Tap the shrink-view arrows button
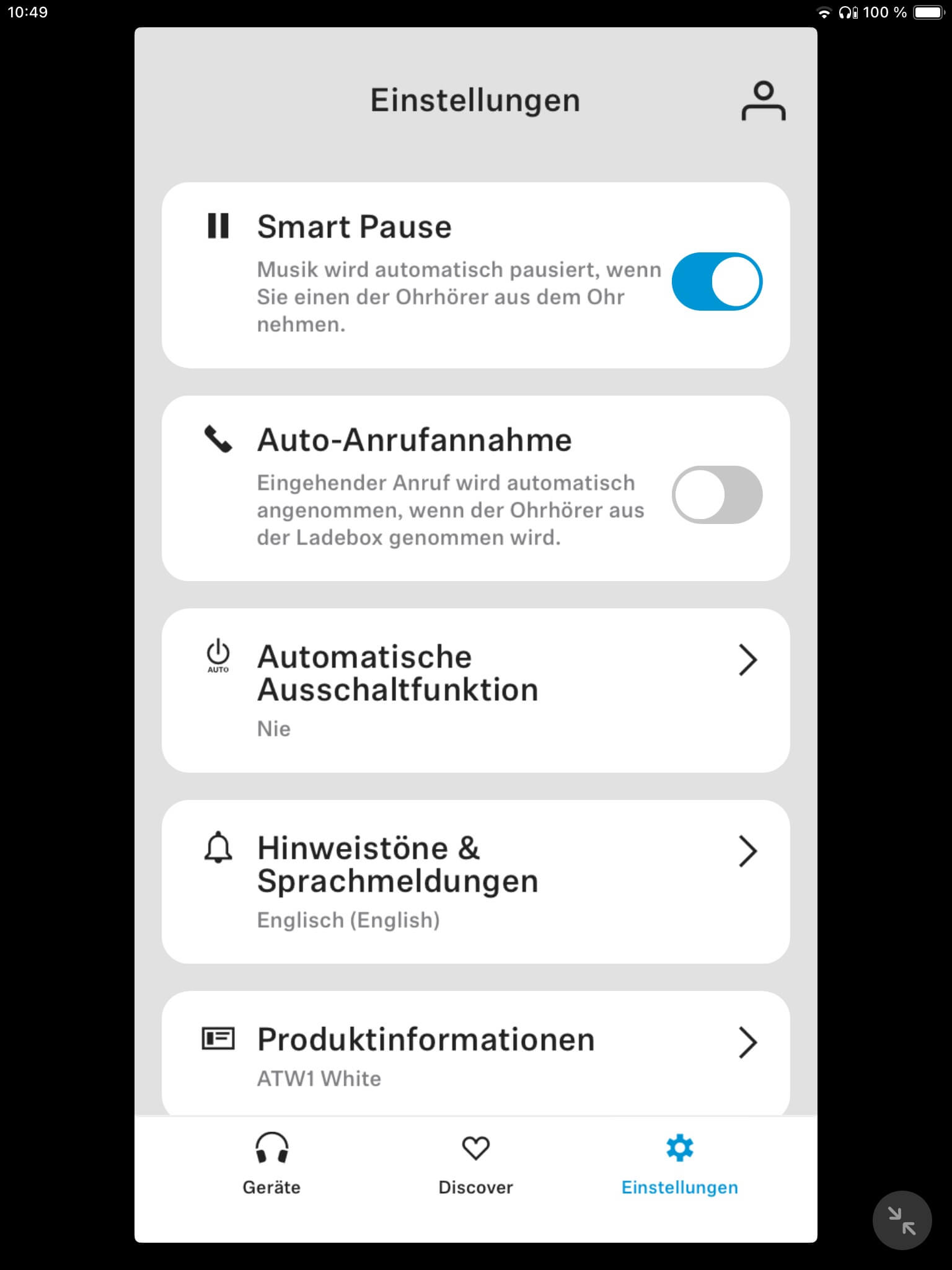 (902, 1220)
